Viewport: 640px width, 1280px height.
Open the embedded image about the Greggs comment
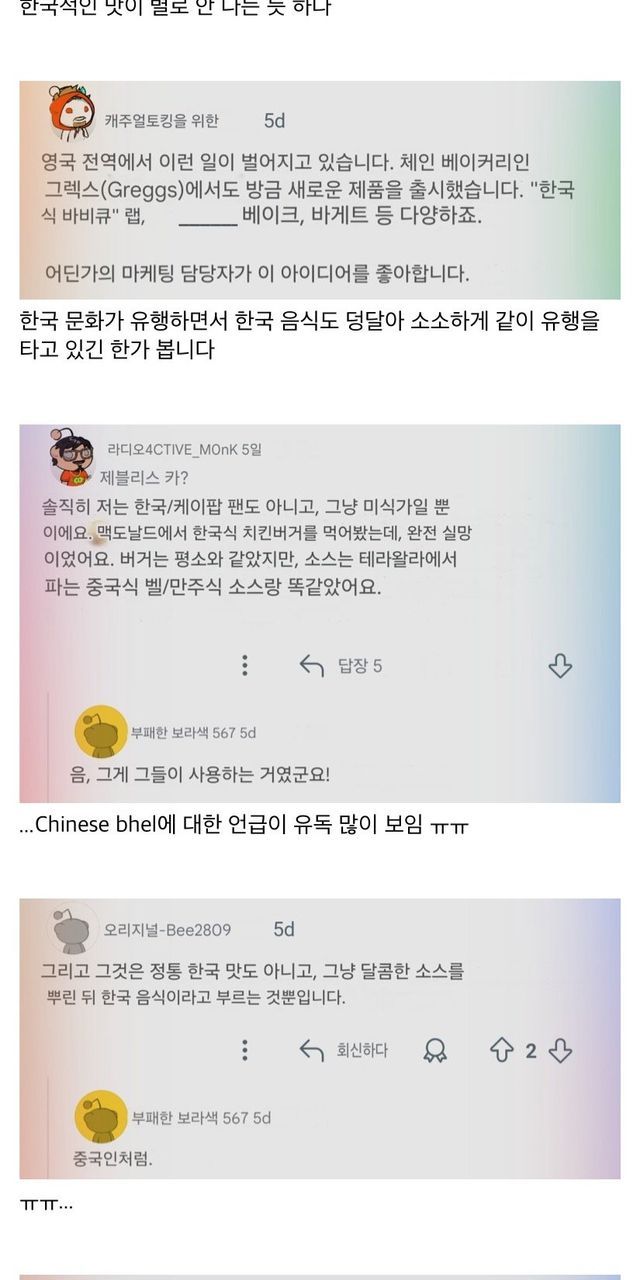pyautogui.click(x=320, y=190)
